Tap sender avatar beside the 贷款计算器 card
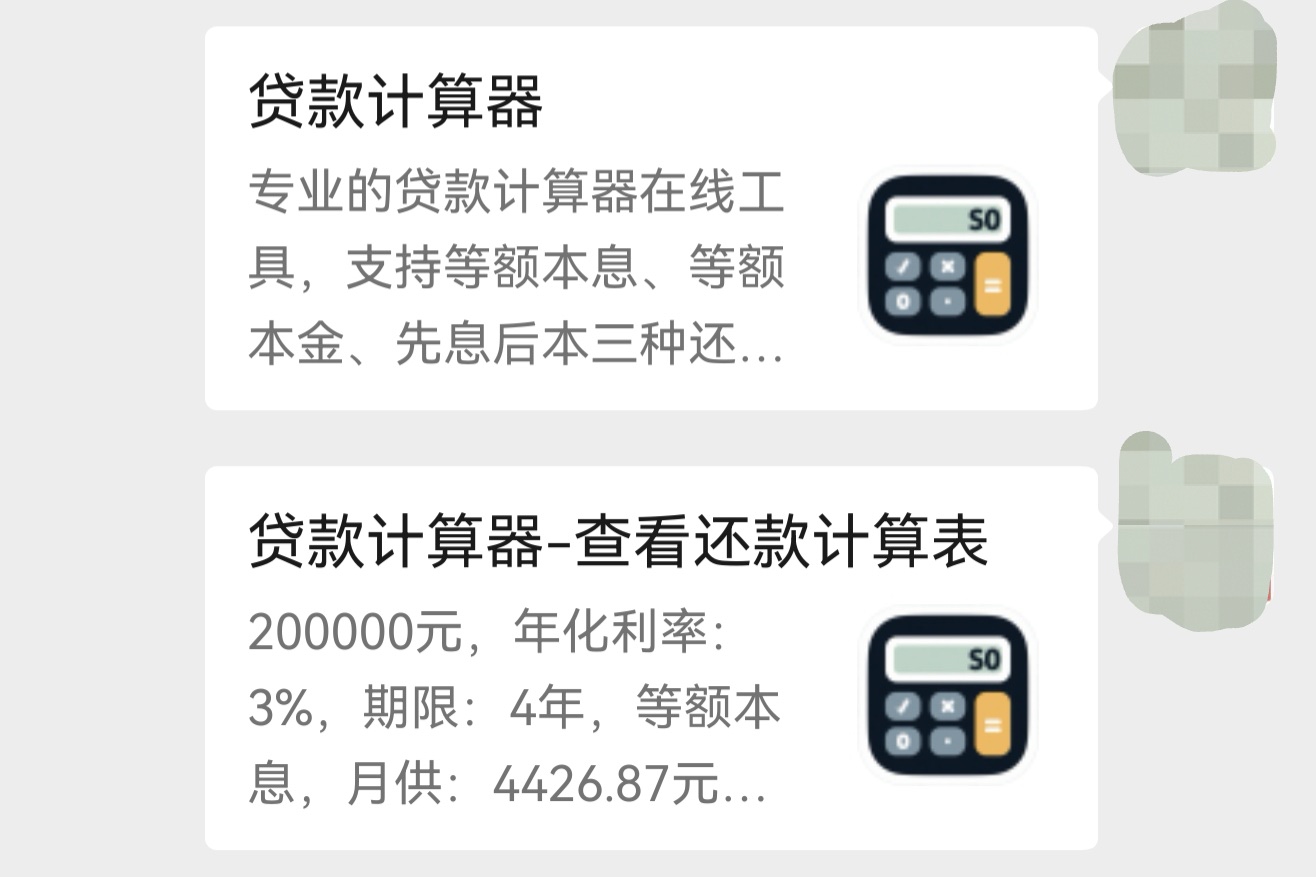 tap(1196, 88)
